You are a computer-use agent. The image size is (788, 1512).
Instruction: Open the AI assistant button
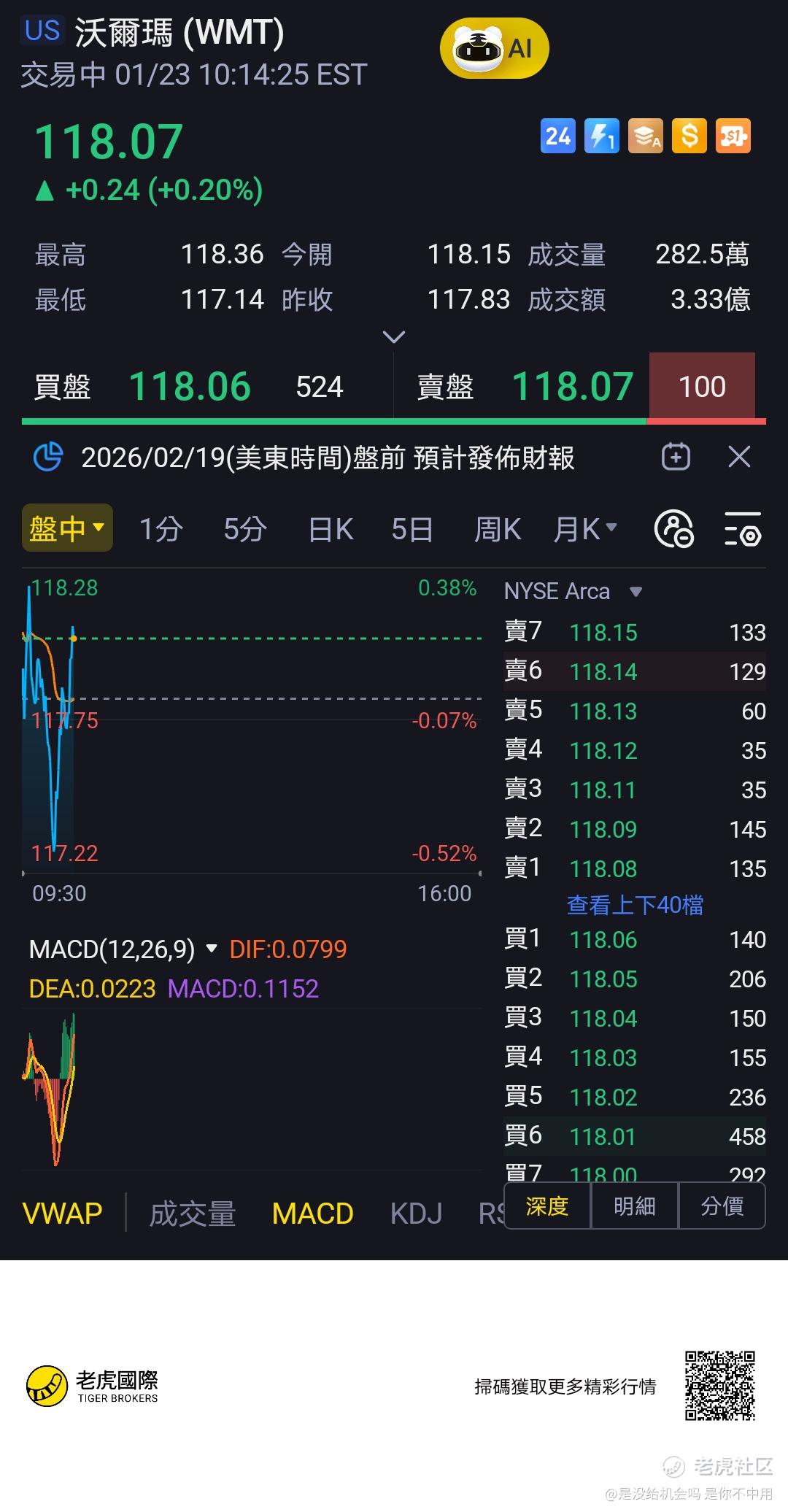pos(494,49)
